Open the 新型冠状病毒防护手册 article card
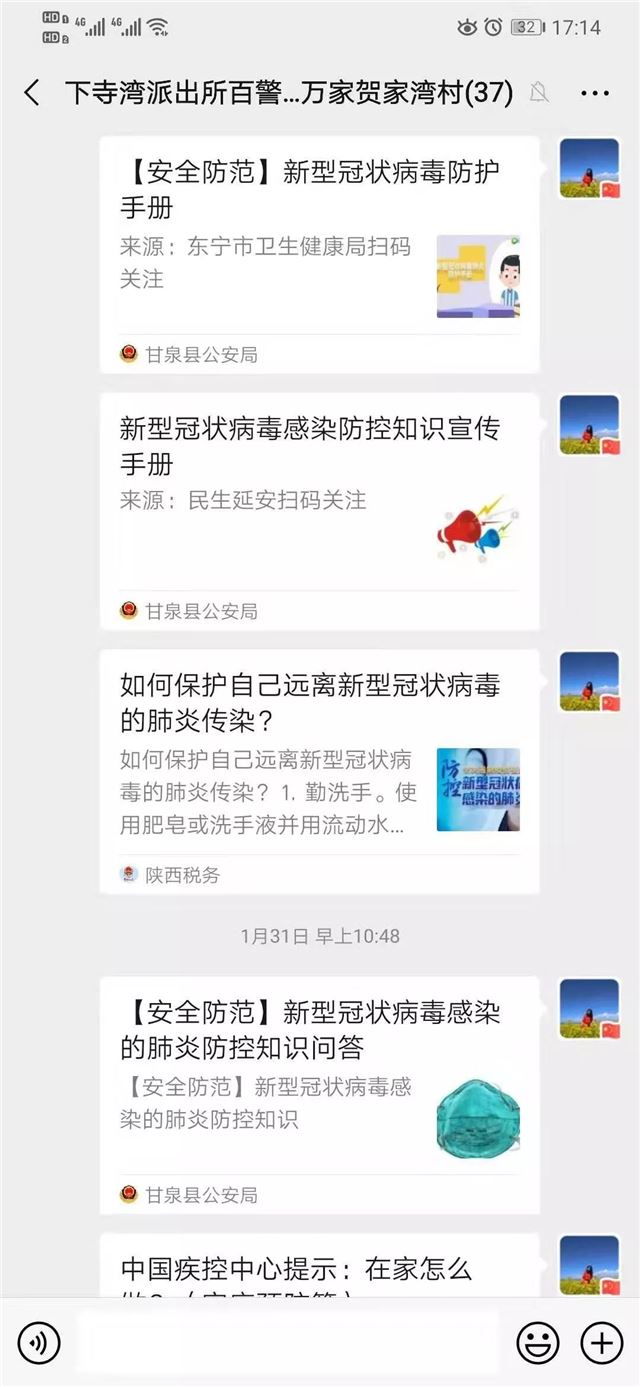 pyautogui.click(x=319, y=254)
